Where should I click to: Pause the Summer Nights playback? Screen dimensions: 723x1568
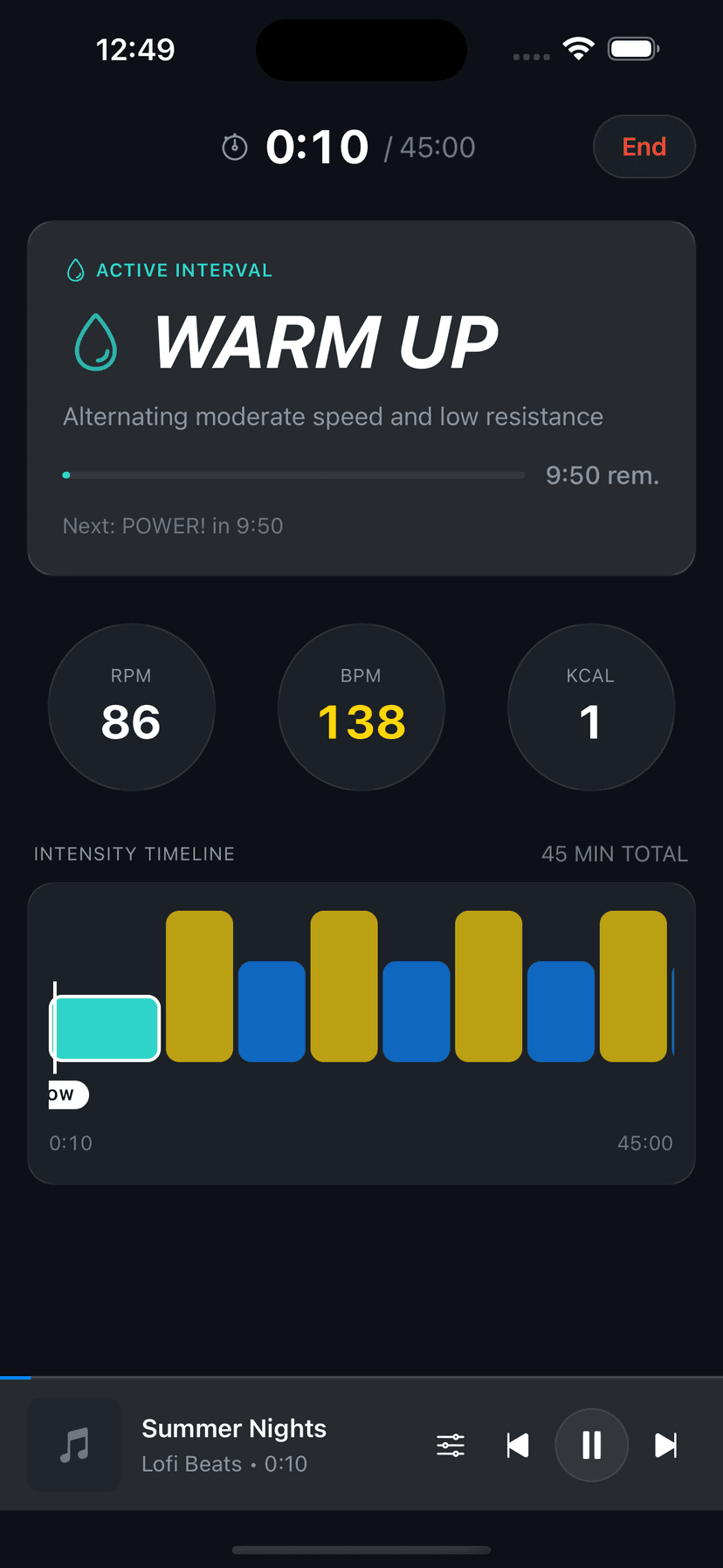coord(591,1445)
